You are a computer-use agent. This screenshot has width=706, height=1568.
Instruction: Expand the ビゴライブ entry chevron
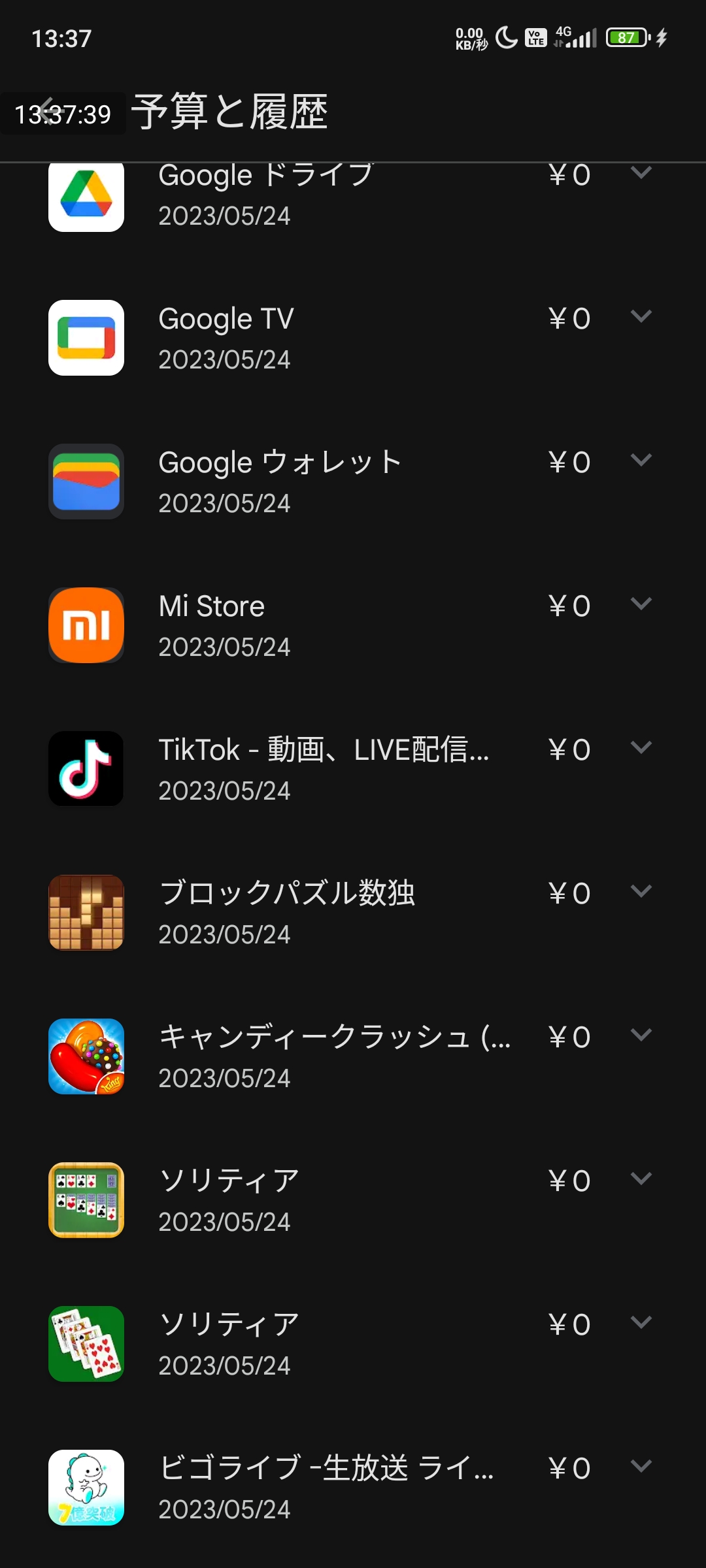[641, 1466]
